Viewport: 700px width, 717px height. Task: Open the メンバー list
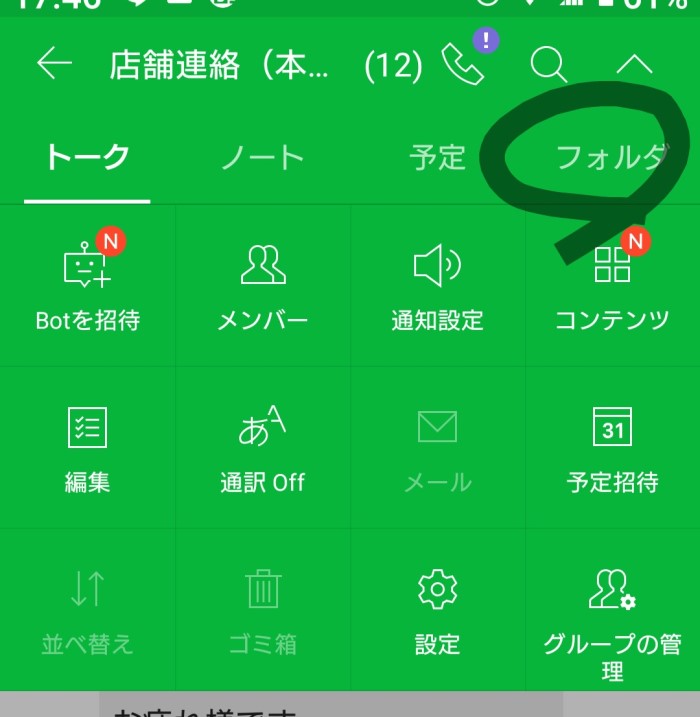pos(263,286)
